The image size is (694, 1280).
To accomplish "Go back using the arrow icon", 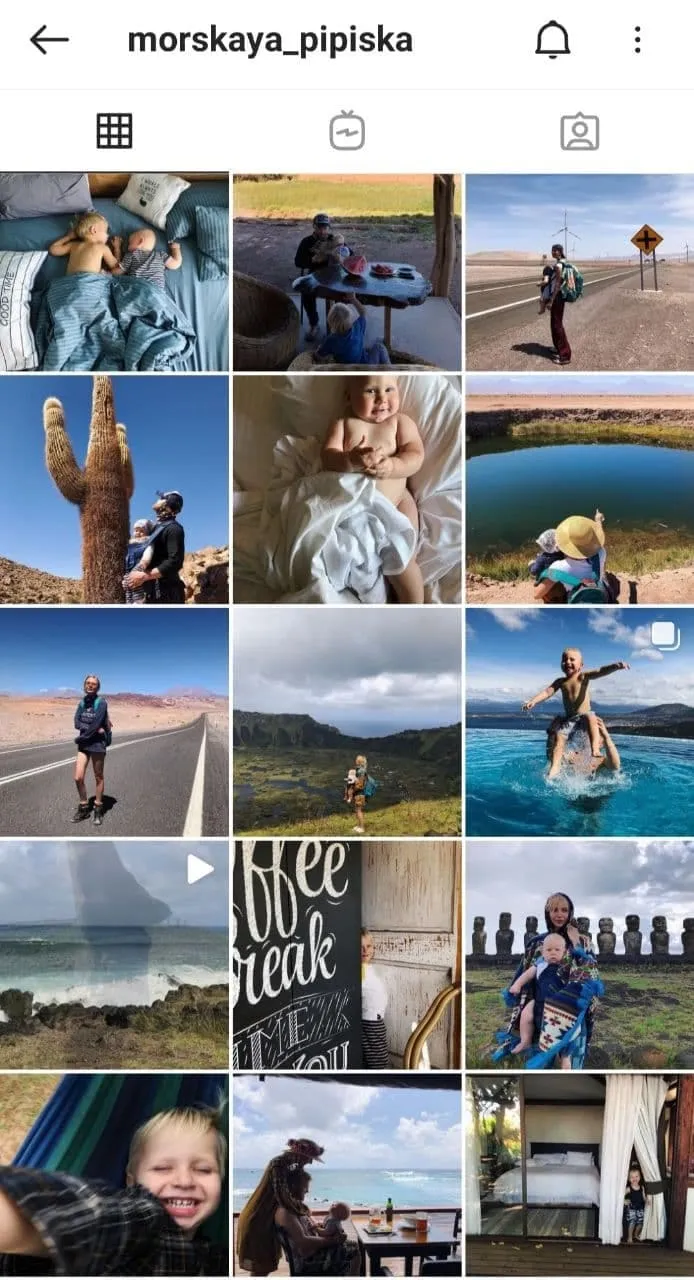I will coord(49,40).
